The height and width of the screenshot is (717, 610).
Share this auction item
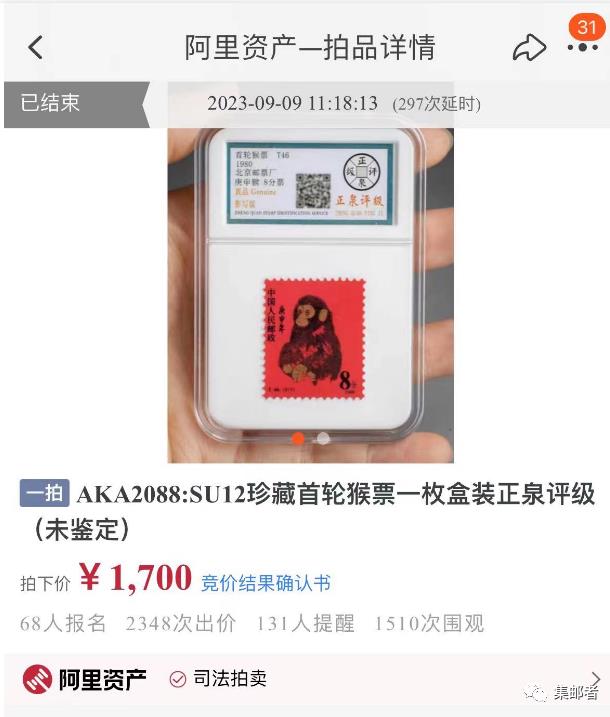[529, 47]
